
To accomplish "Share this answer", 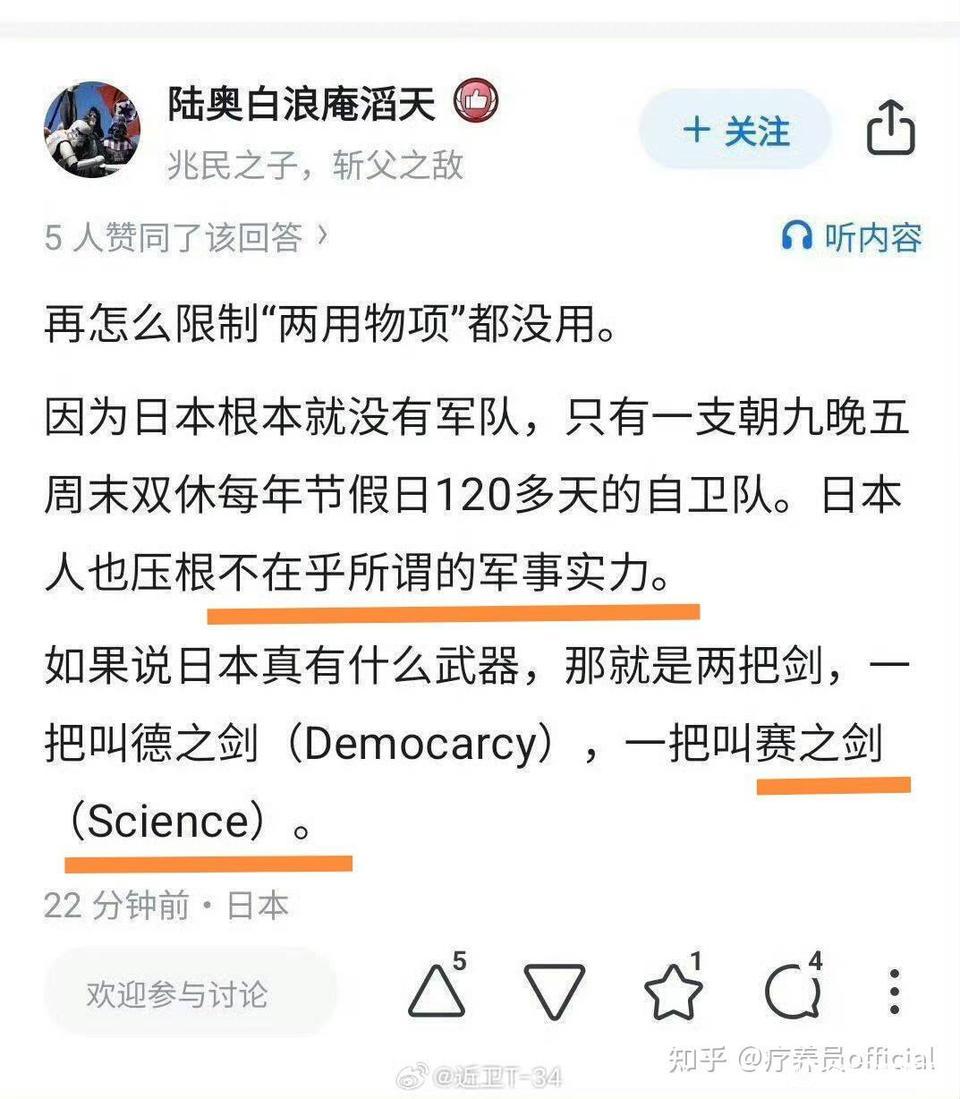I will click(x=890, y=128).
